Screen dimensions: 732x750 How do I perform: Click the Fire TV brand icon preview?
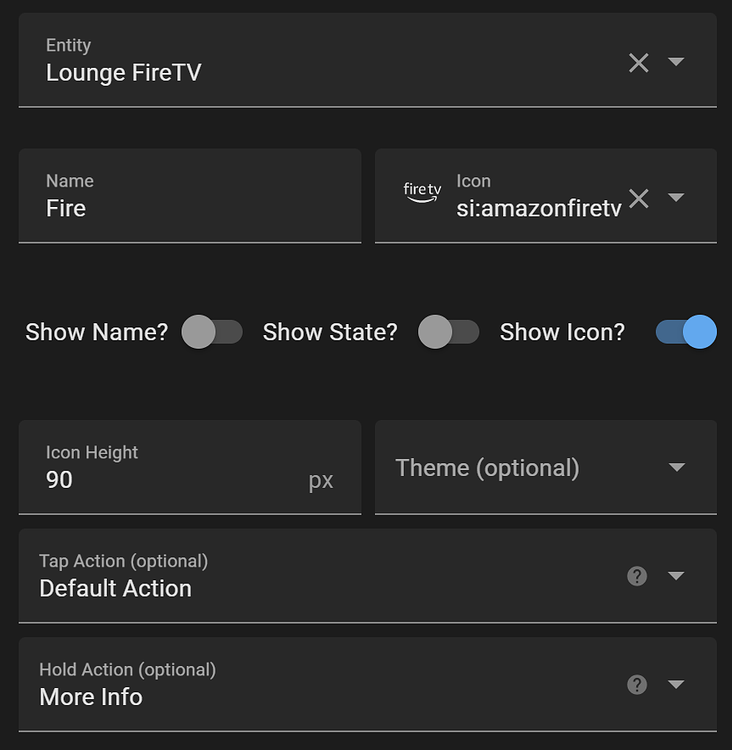click(x=421, y=190)
